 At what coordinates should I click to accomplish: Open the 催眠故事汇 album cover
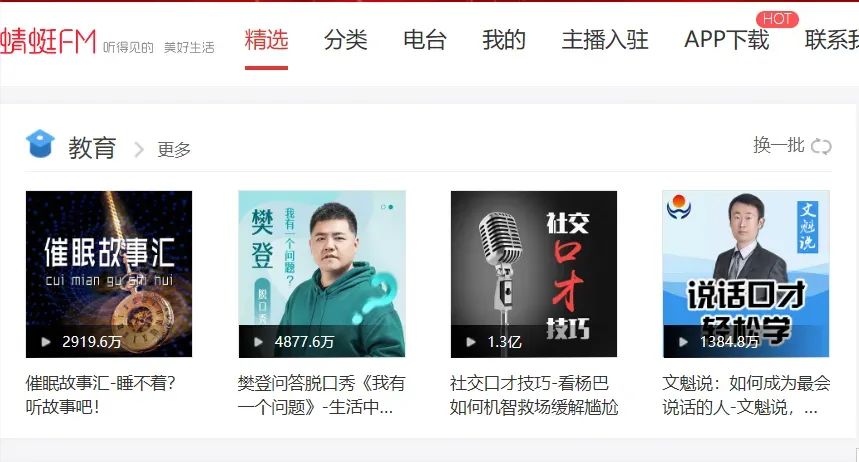point(109,274)
